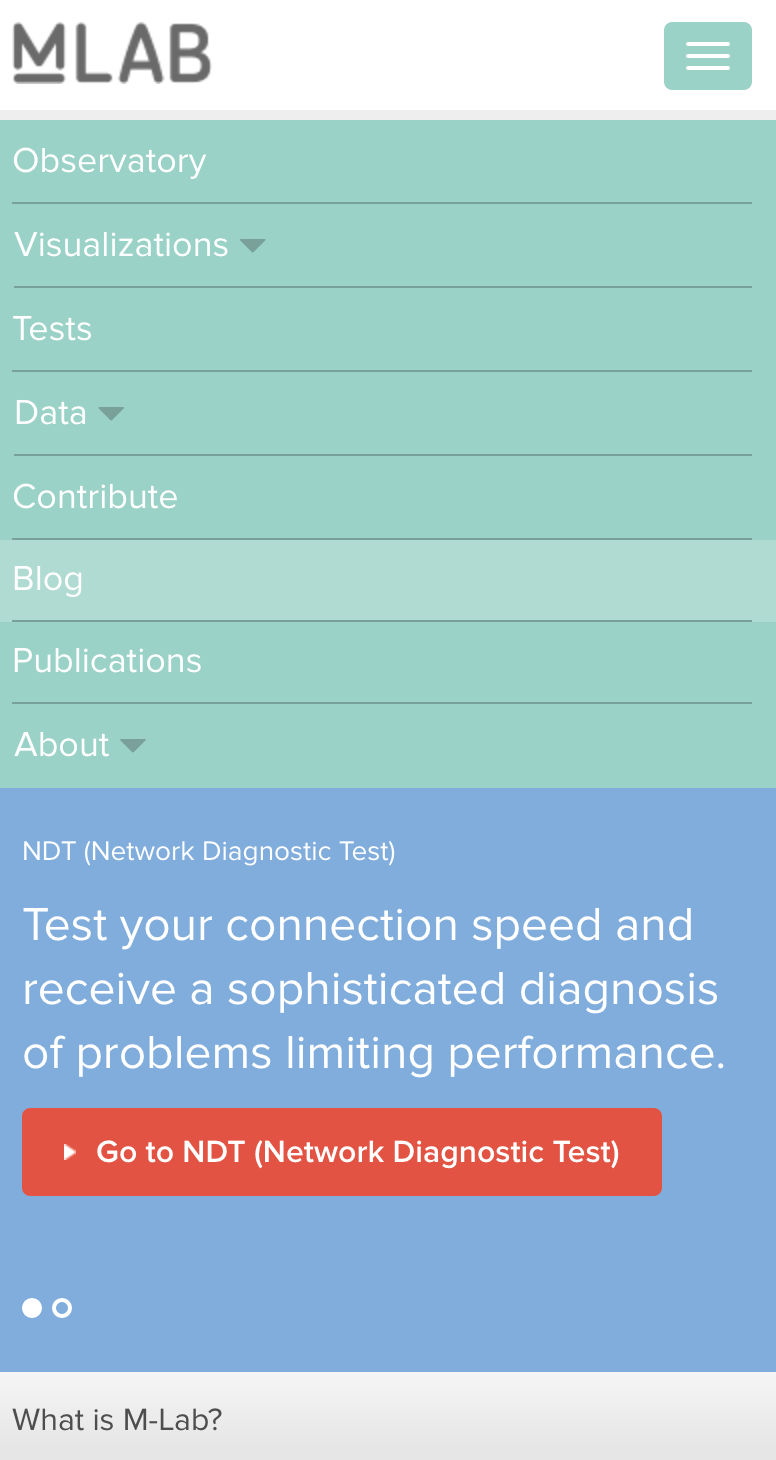Open the Contribute page
Screen dimensions: 776x1460
tap(95, 497)
